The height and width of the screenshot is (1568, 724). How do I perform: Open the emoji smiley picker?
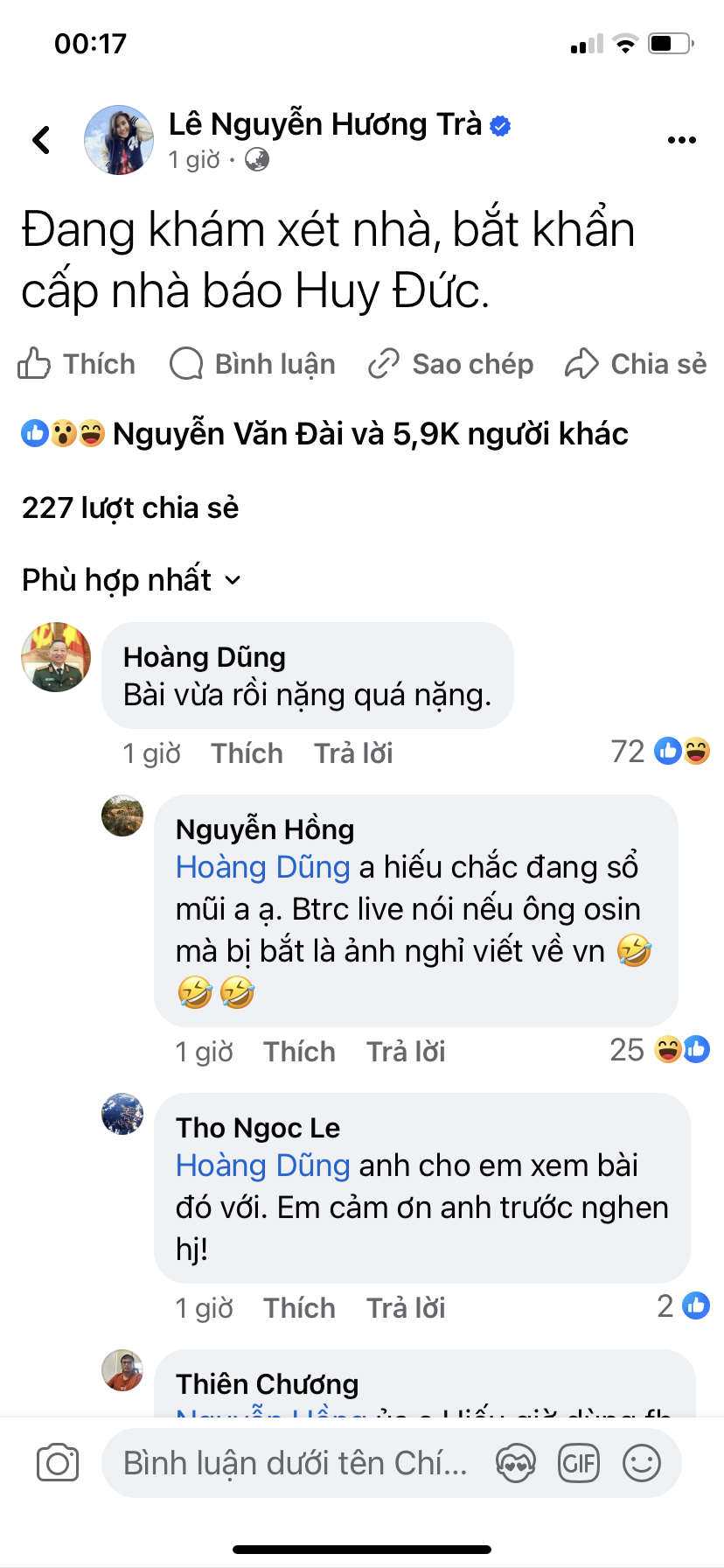(642, 1463)
